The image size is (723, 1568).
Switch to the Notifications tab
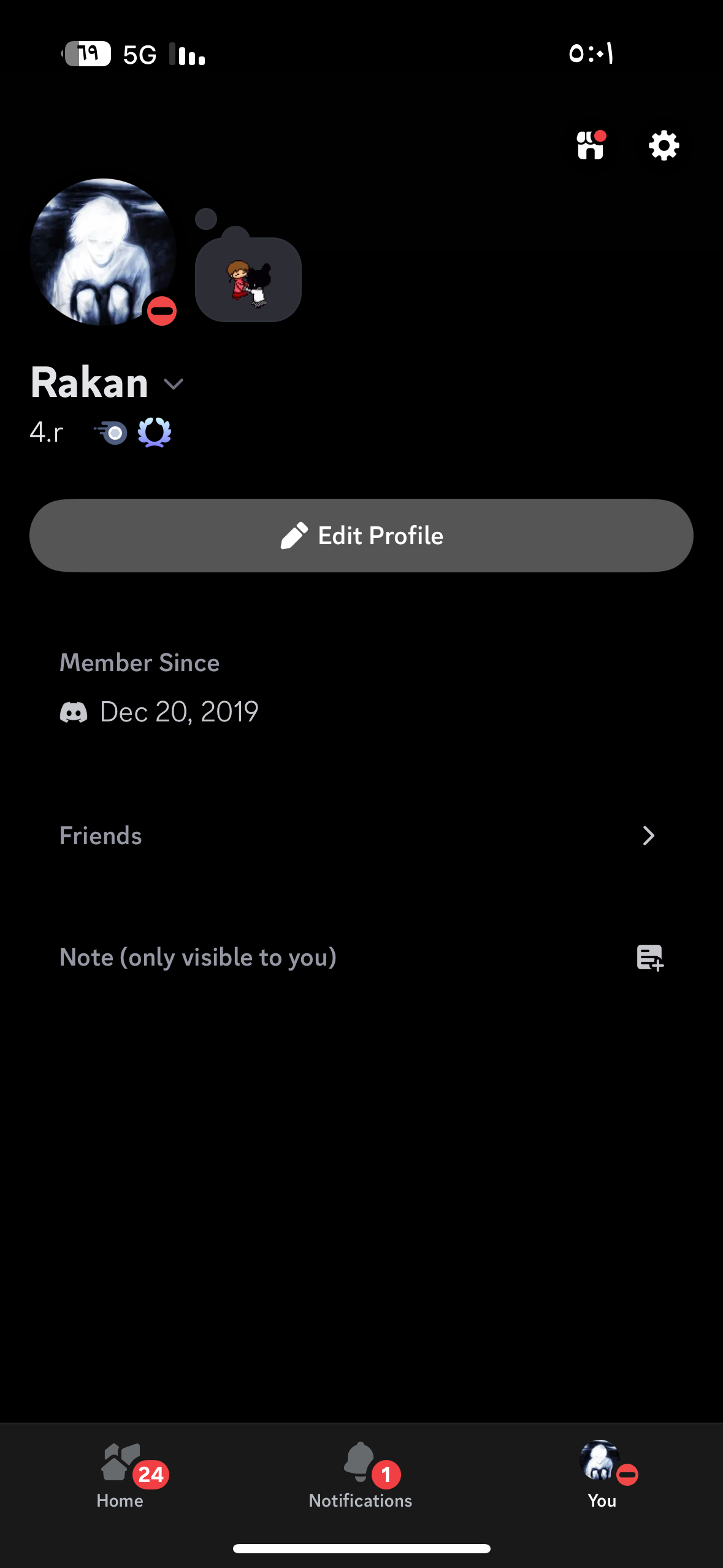click(361, 1475)
